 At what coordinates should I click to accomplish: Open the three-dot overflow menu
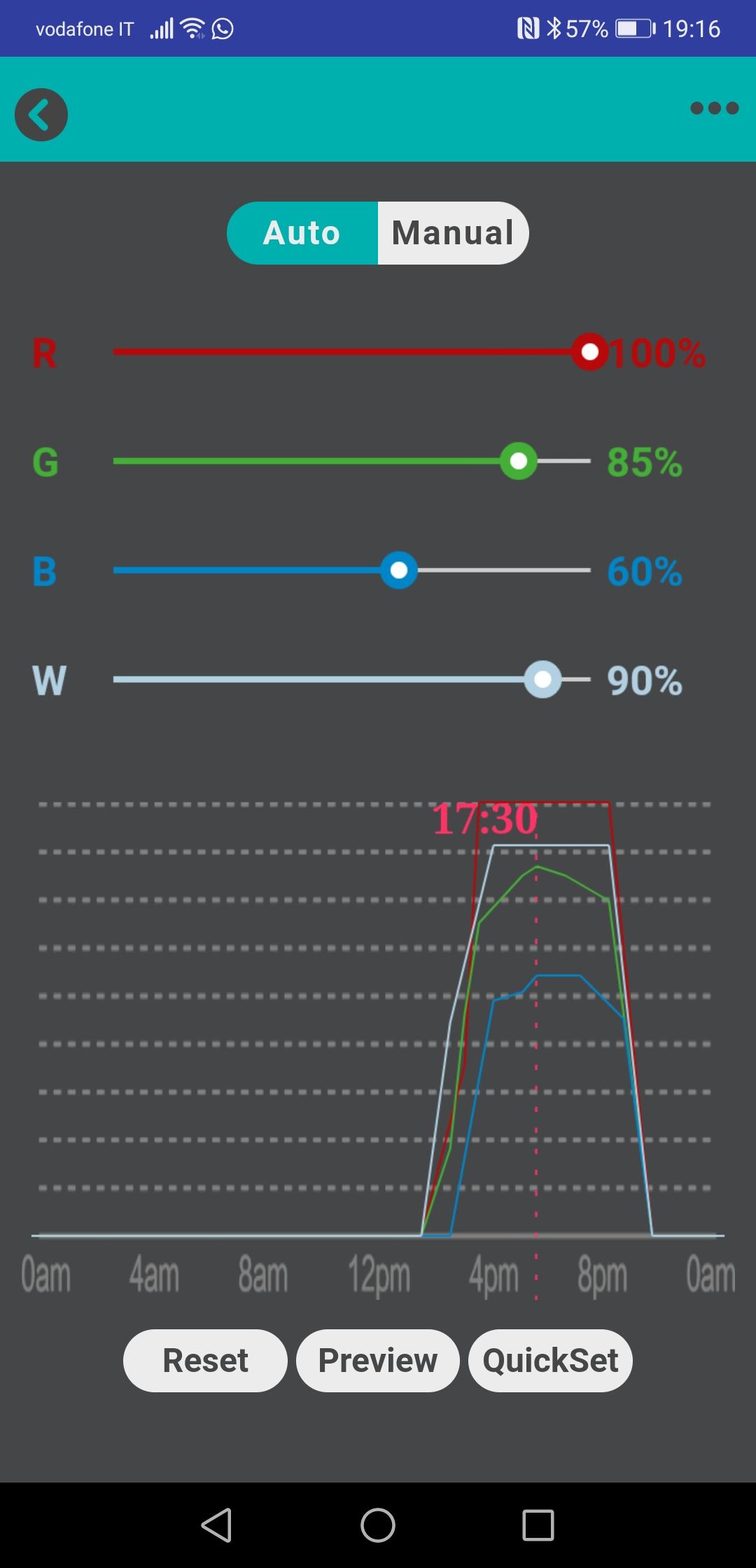714,108
